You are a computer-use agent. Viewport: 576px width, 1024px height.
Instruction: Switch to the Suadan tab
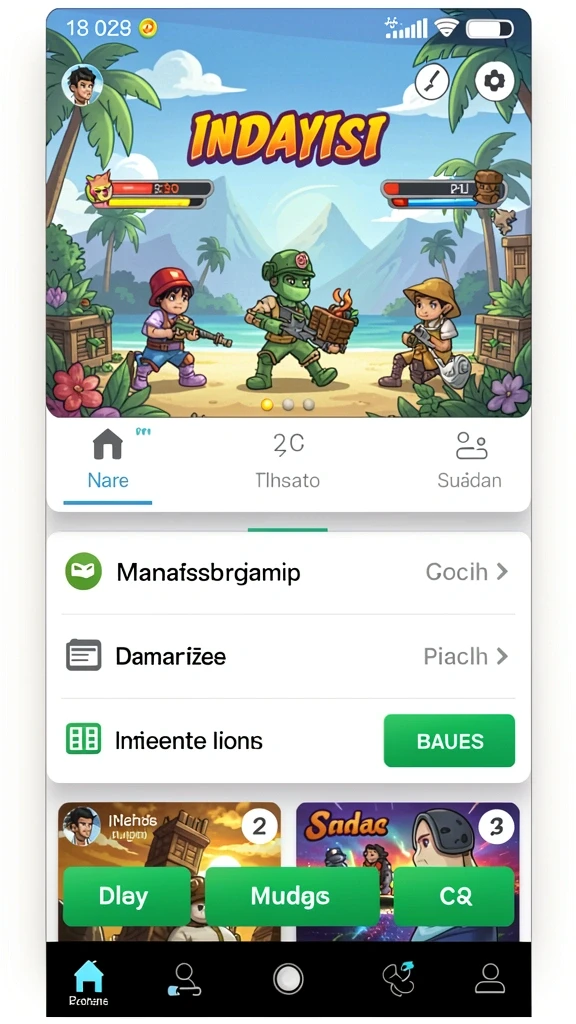tap(470, 461)
